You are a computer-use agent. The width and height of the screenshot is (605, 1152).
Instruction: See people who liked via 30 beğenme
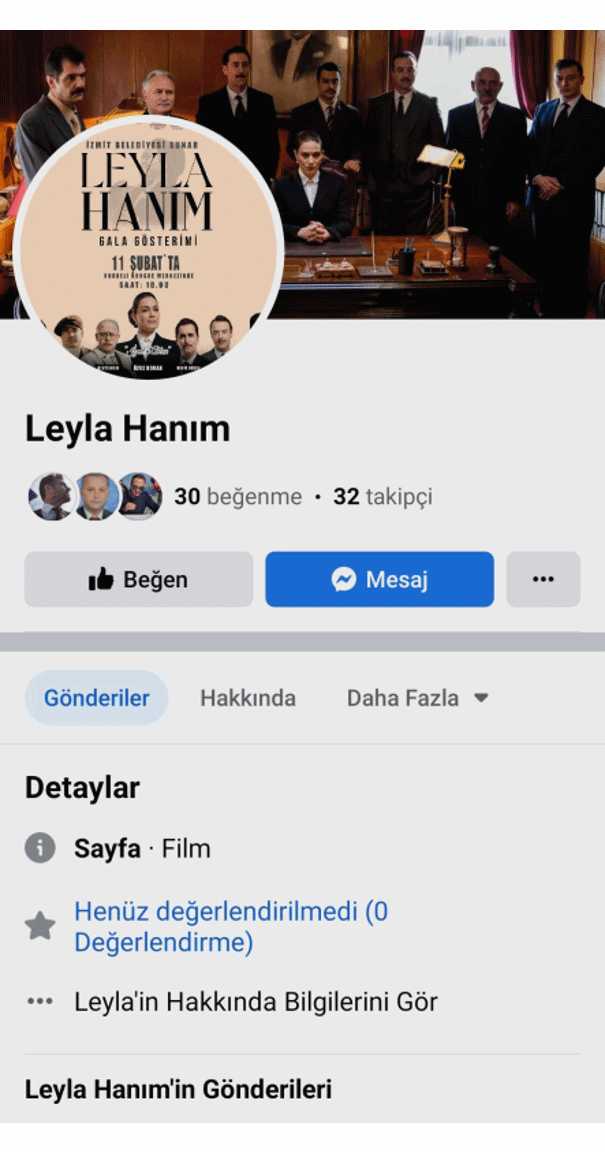pyautogui.click(x=237, y=496)
